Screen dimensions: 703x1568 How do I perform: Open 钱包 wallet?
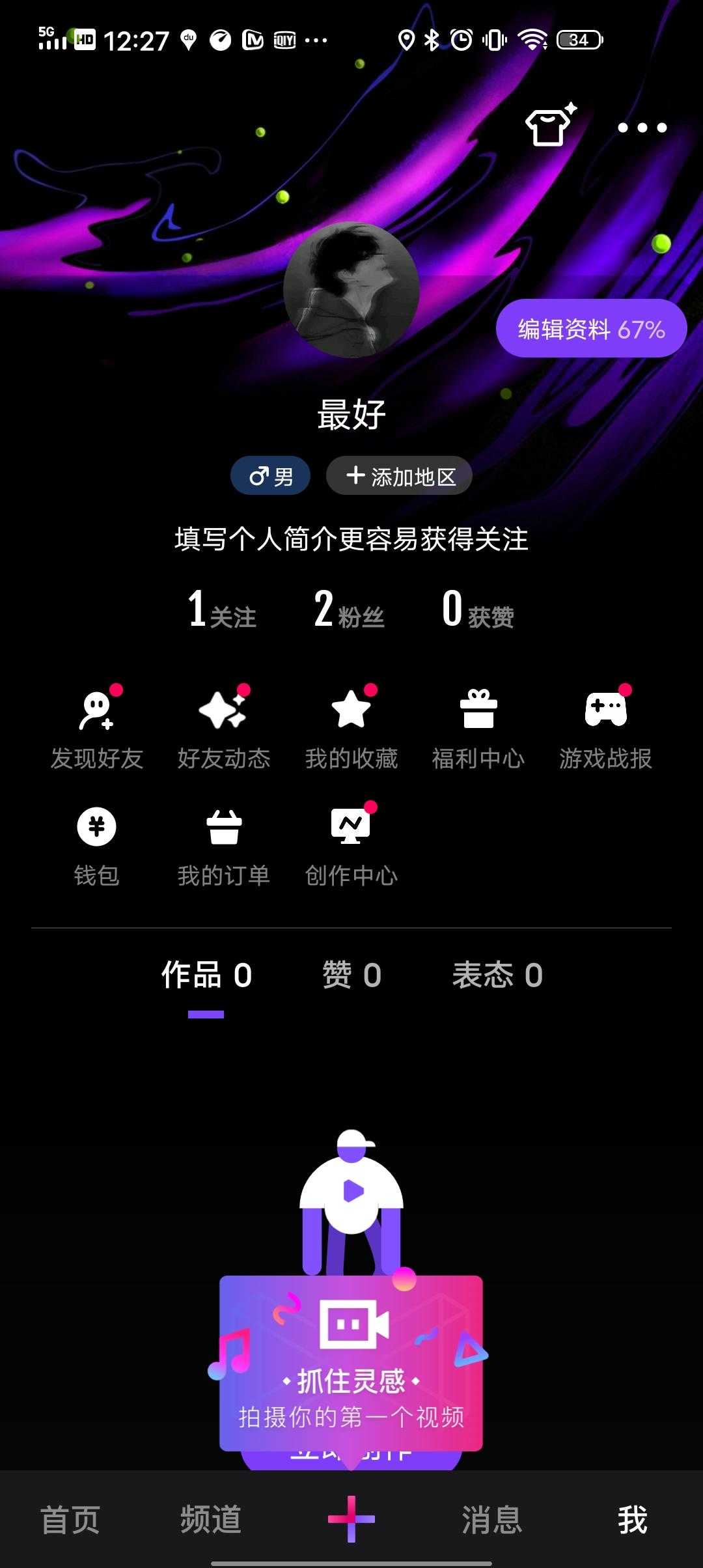pyautogui.click(x=97, y=845)
